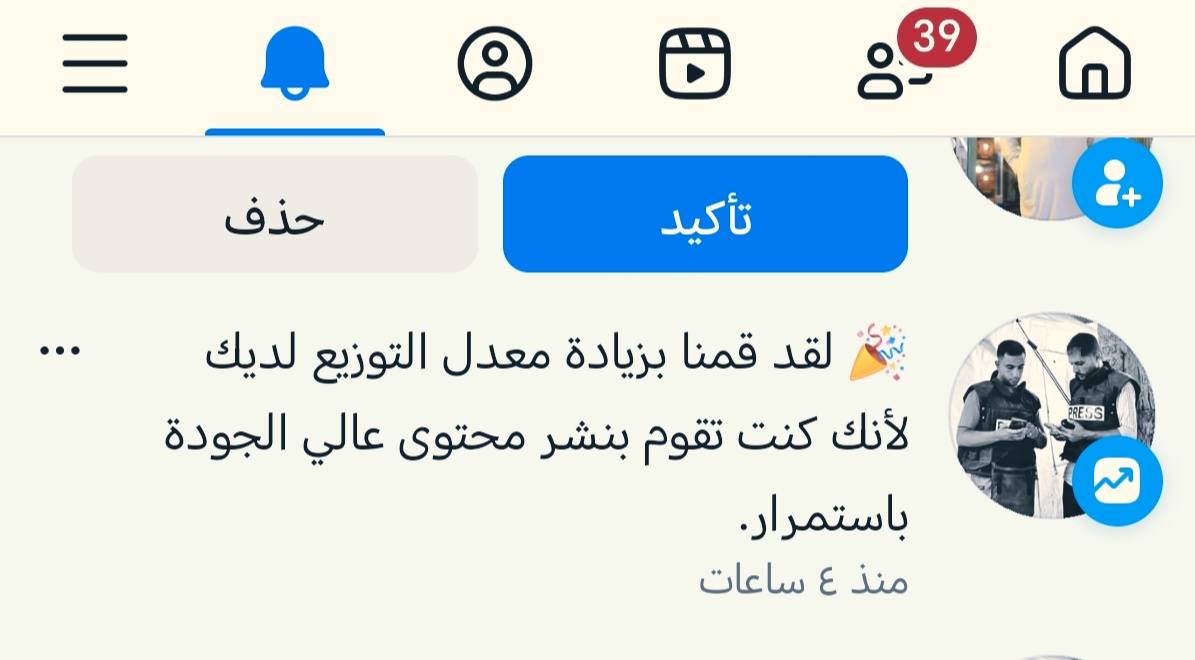Open the notifications bell tab

[x=294, y=64]
